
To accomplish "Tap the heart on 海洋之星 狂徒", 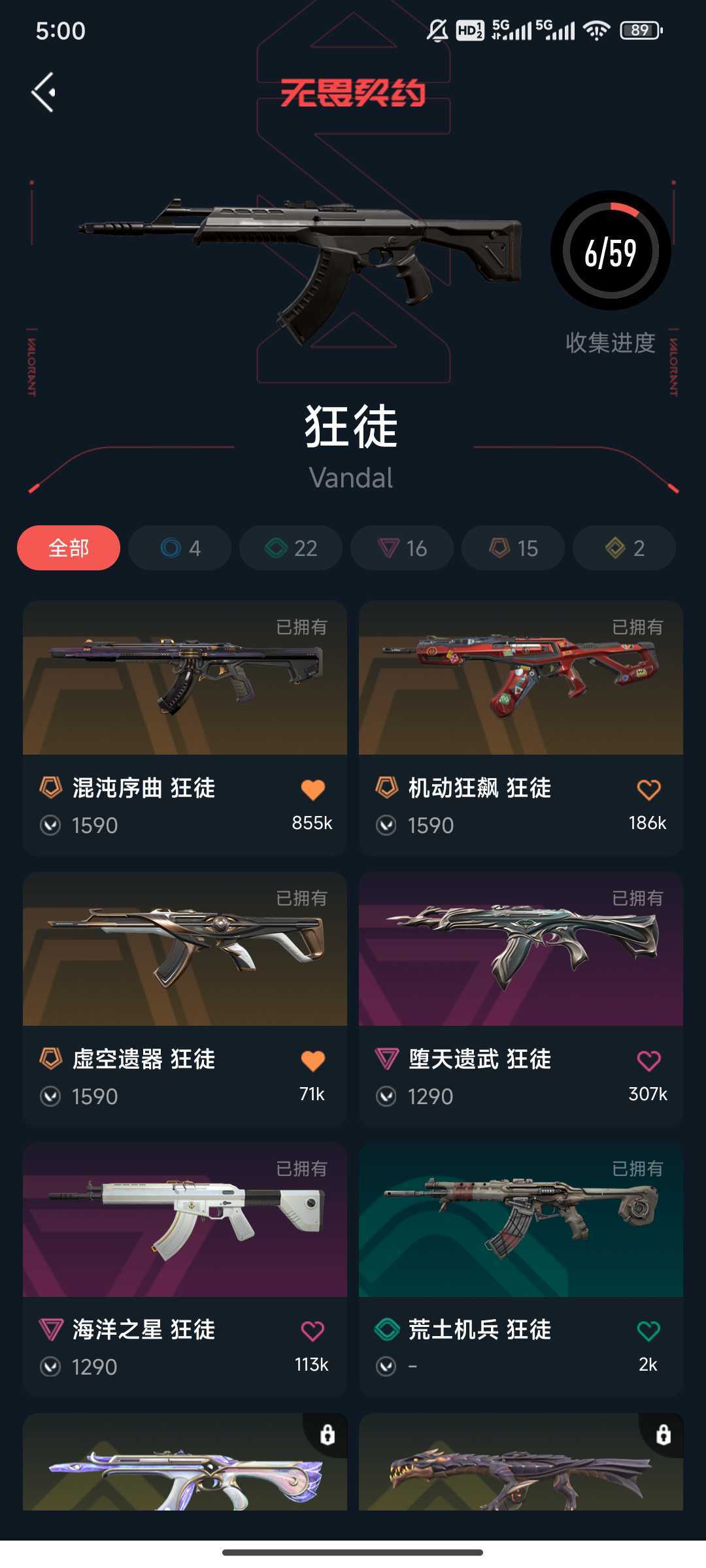I will point(312,1331).
